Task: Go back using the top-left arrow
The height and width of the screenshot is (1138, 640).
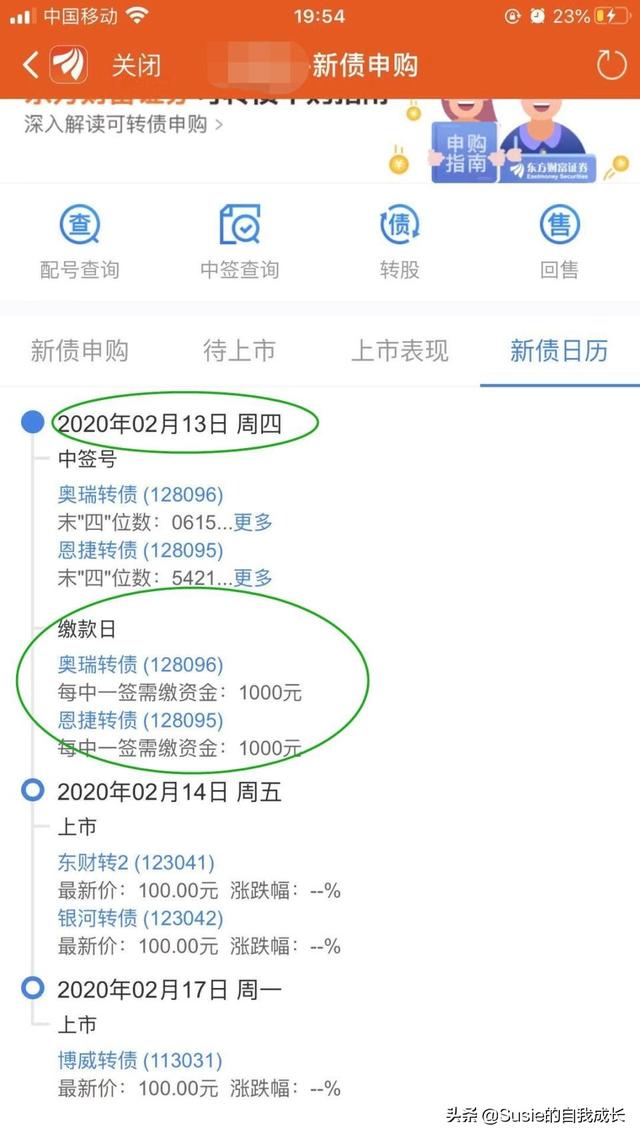Action: (x=30, y=66)
